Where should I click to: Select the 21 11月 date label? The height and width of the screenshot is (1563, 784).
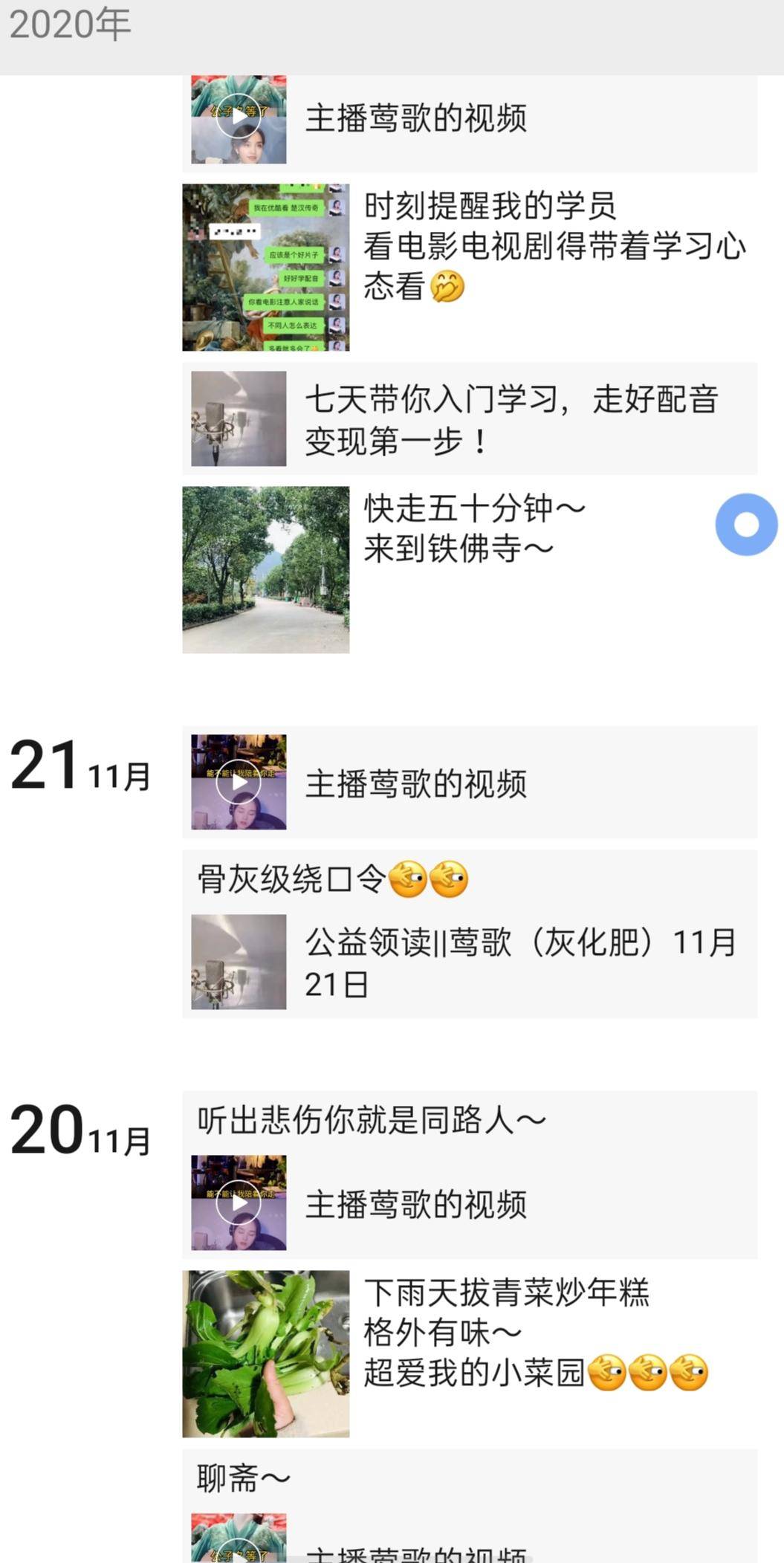pyautogui.click(x=82, y=773)
